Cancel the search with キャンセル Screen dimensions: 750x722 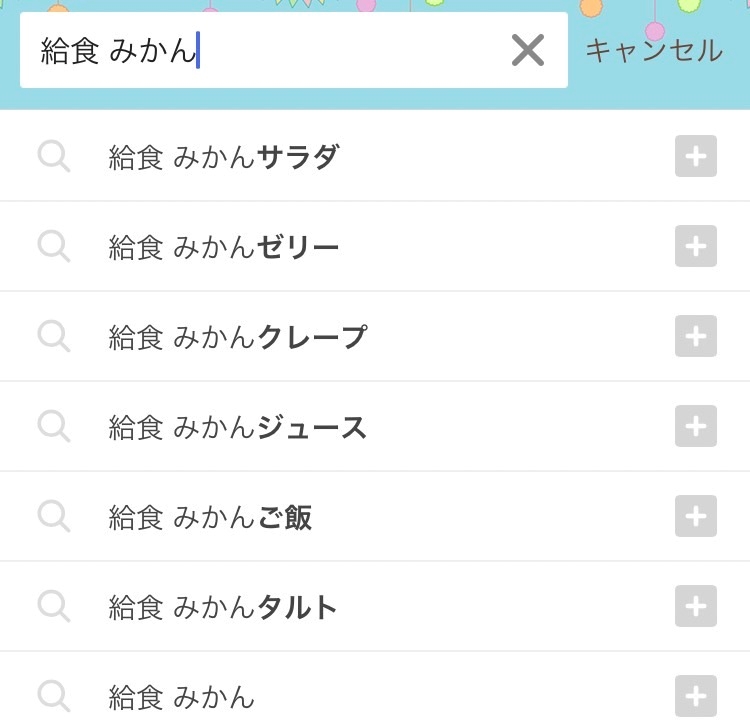click(653, 50)
